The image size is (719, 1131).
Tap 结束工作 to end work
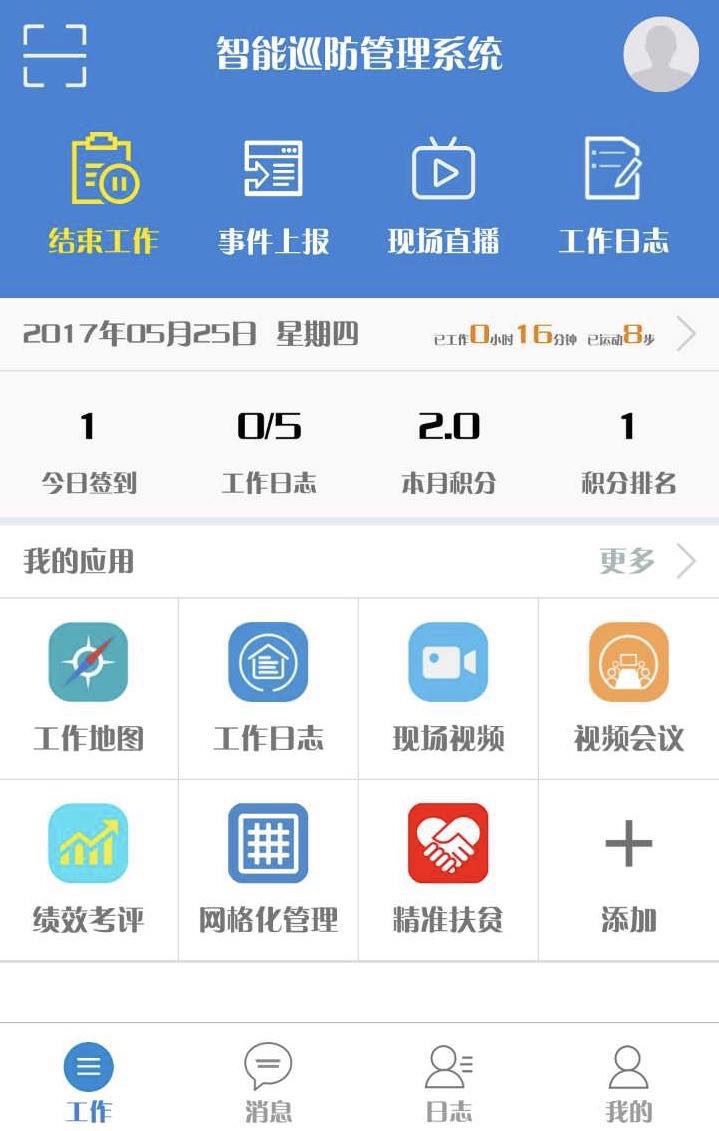coord(104,194)
